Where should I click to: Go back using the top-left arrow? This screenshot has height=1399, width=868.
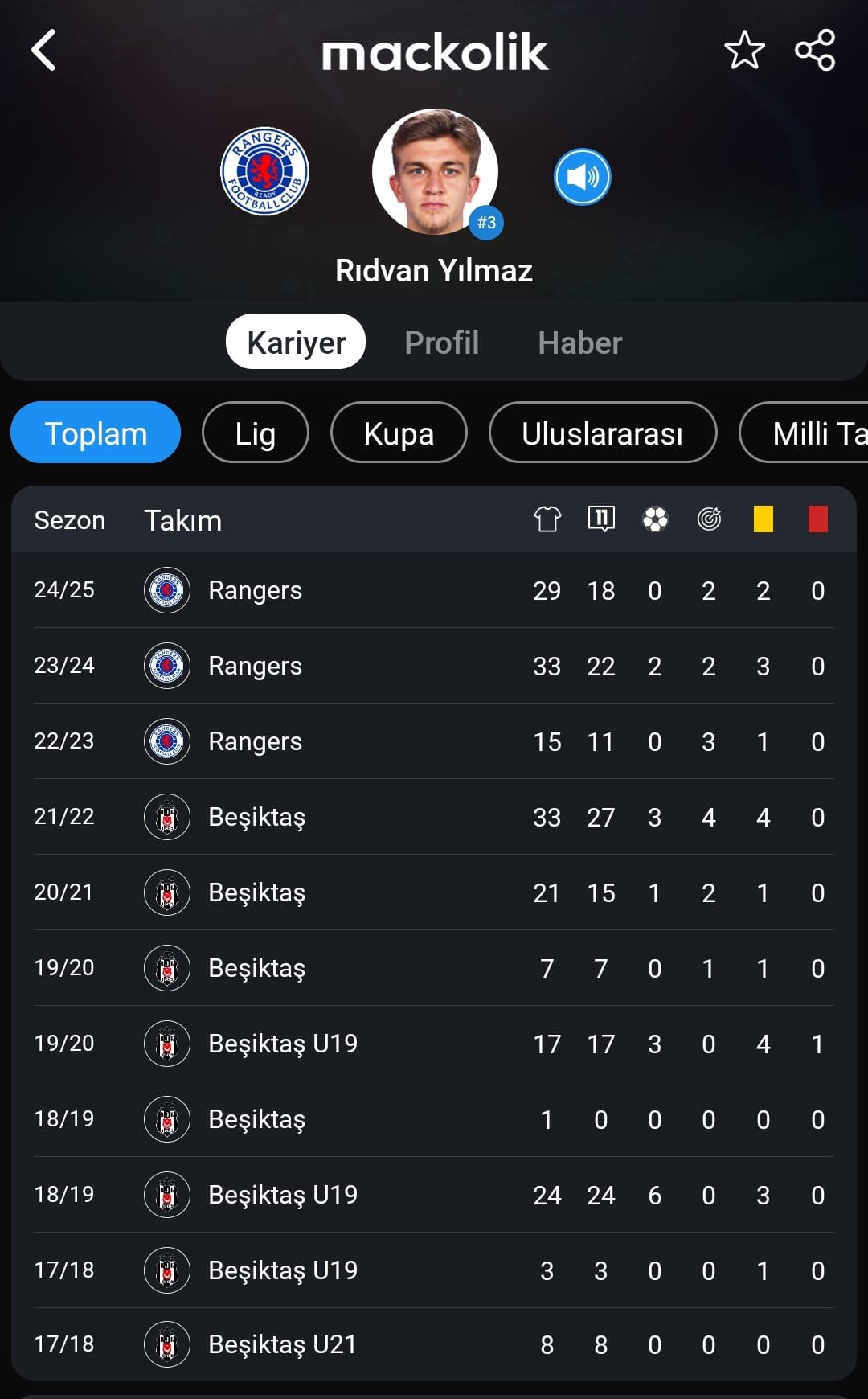(43, 50)
